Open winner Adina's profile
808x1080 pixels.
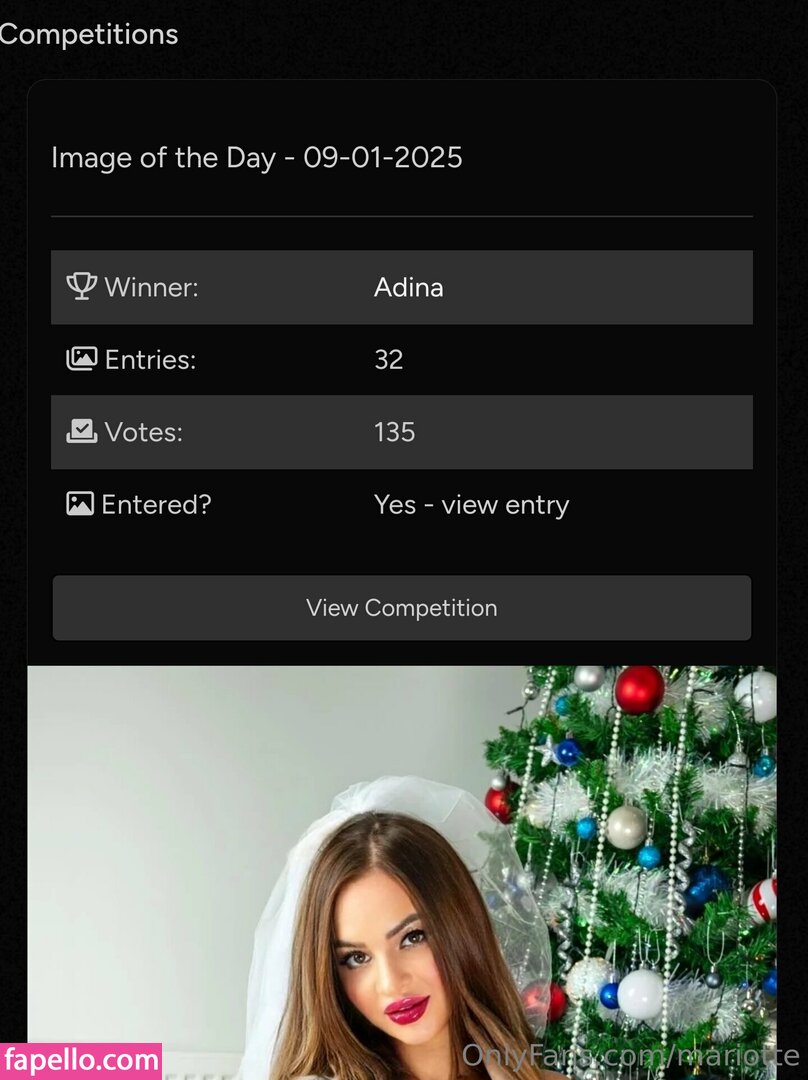(x=408, y=288)
